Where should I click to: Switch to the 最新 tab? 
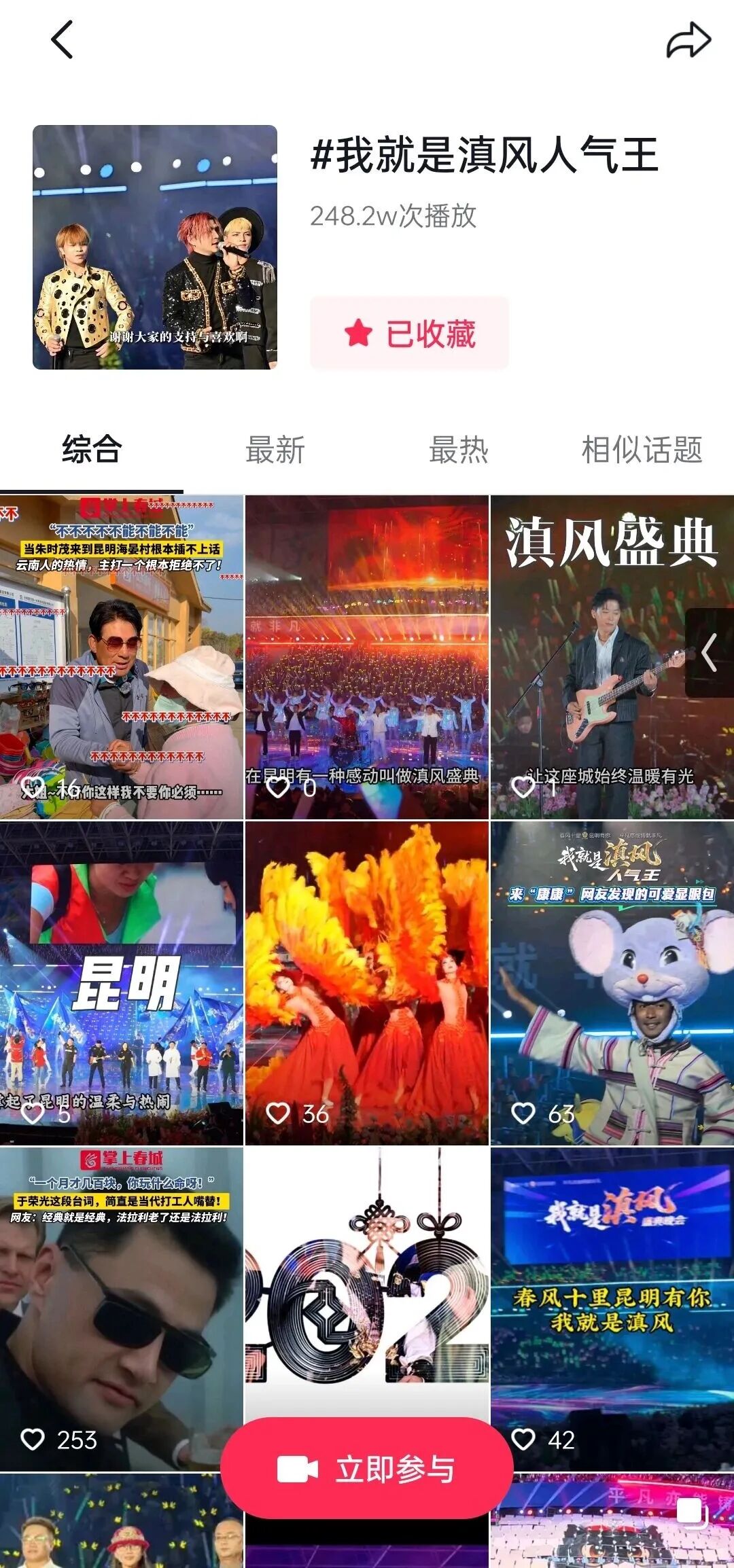275,450
